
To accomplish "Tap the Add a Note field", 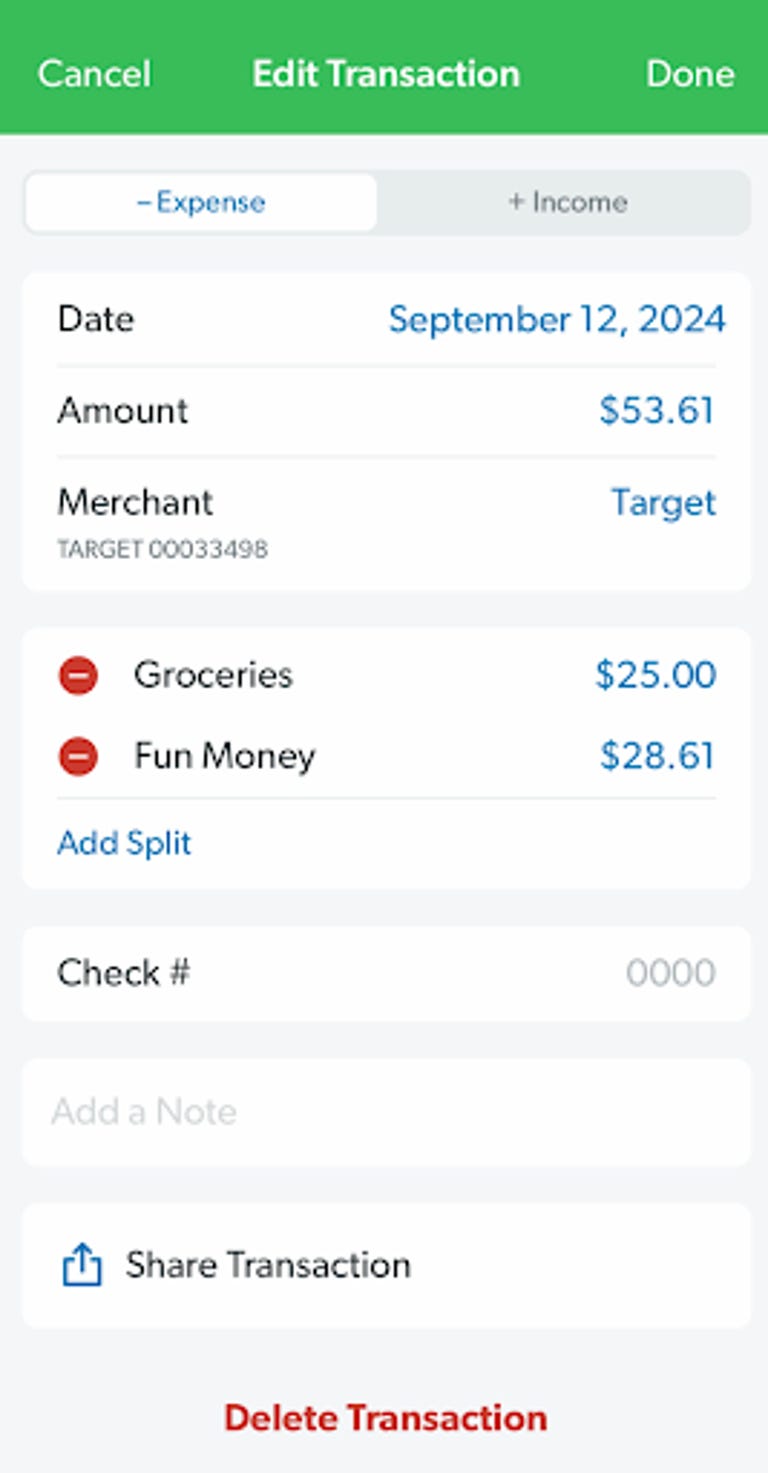I will pyautogui.click(x=384, y=1111).
